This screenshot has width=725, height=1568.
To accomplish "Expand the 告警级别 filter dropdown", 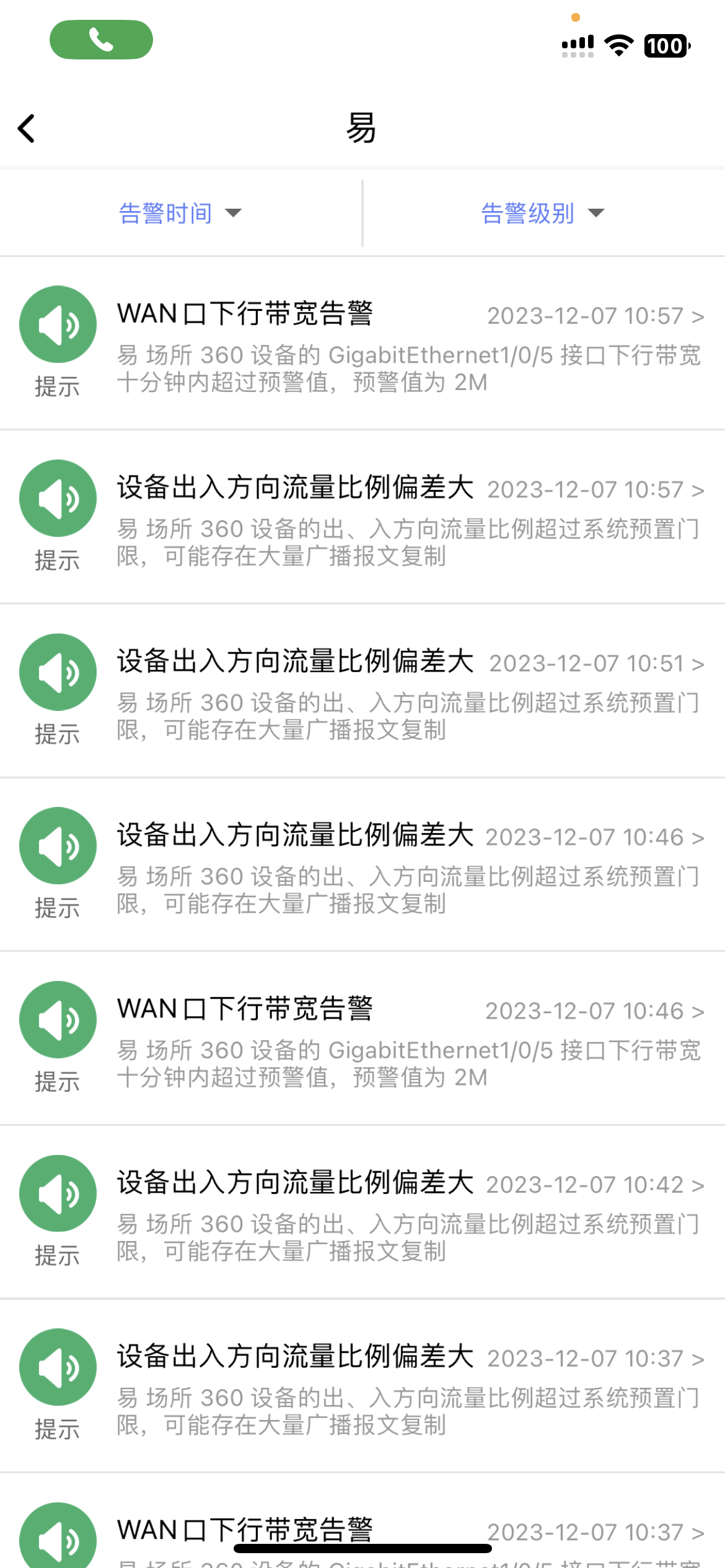I will click(542, 214).
